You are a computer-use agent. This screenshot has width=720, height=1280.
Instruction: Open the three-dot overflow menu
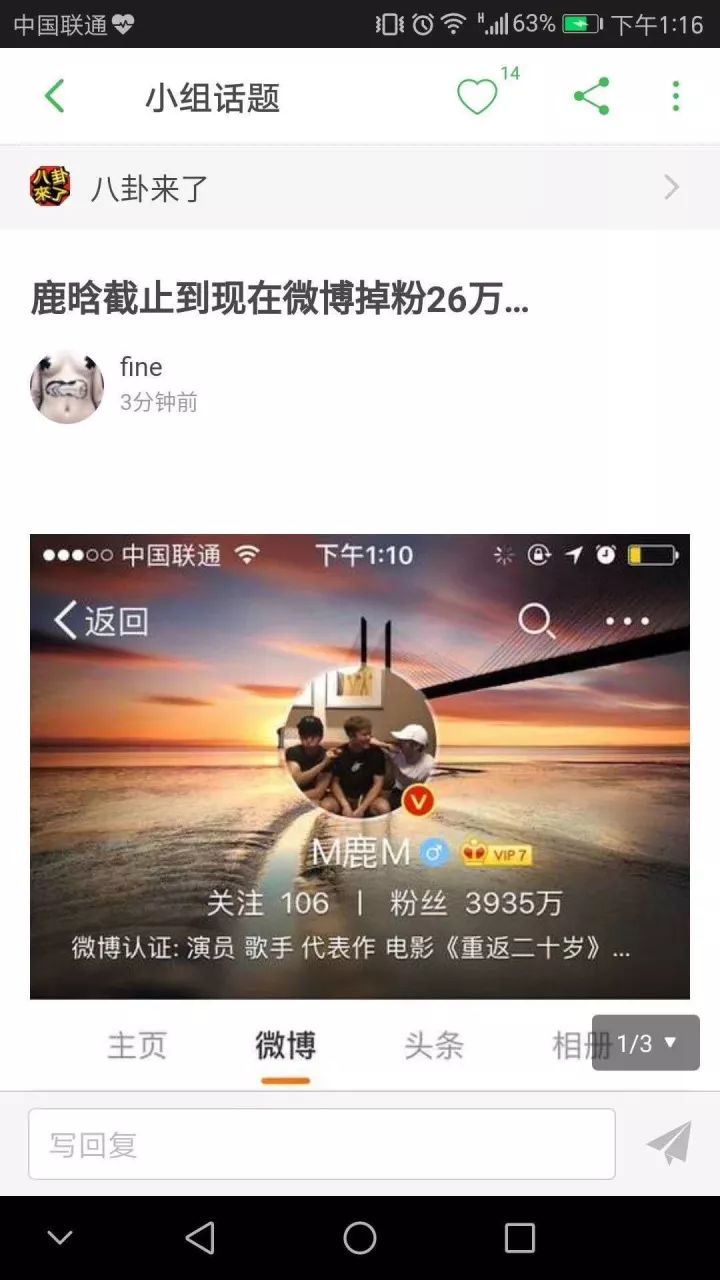click(x=675, y=97)
